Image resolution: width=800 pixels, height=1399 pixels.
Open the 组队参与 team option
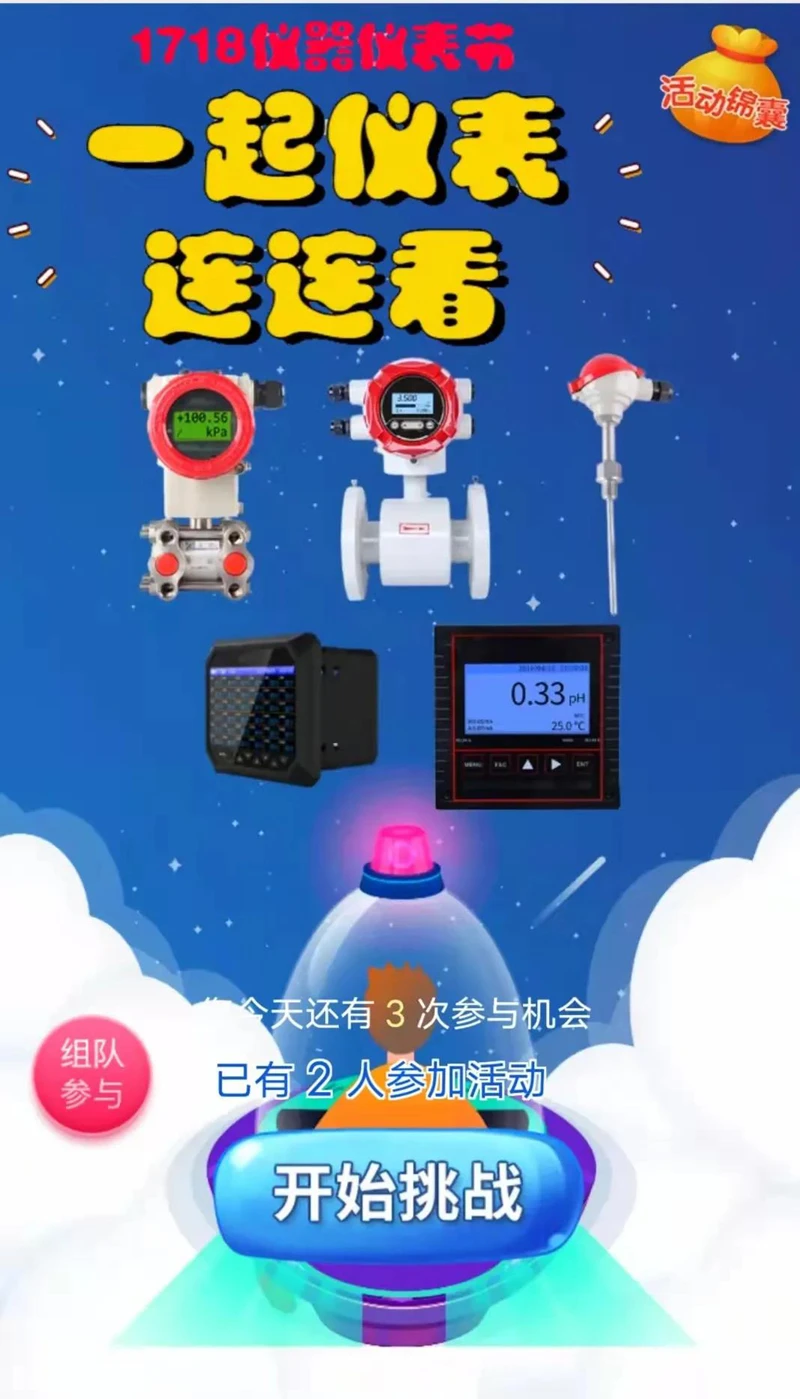coord(92,1075)
